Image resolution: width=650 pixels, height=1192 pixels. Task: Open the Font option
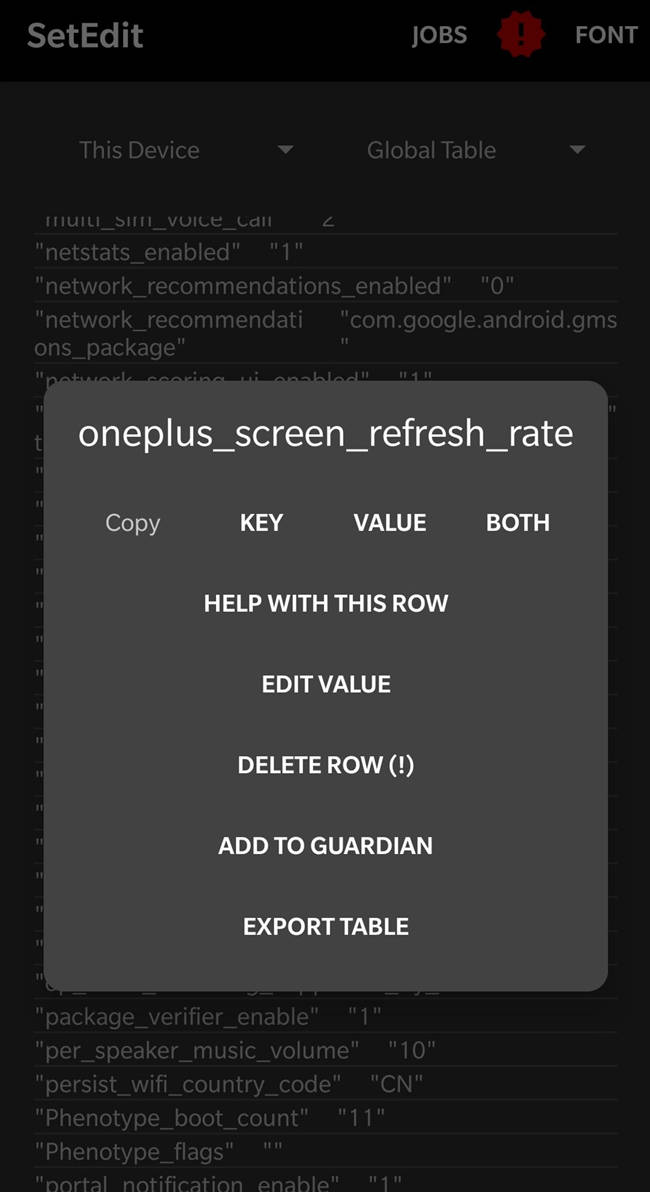coord(606,35)
